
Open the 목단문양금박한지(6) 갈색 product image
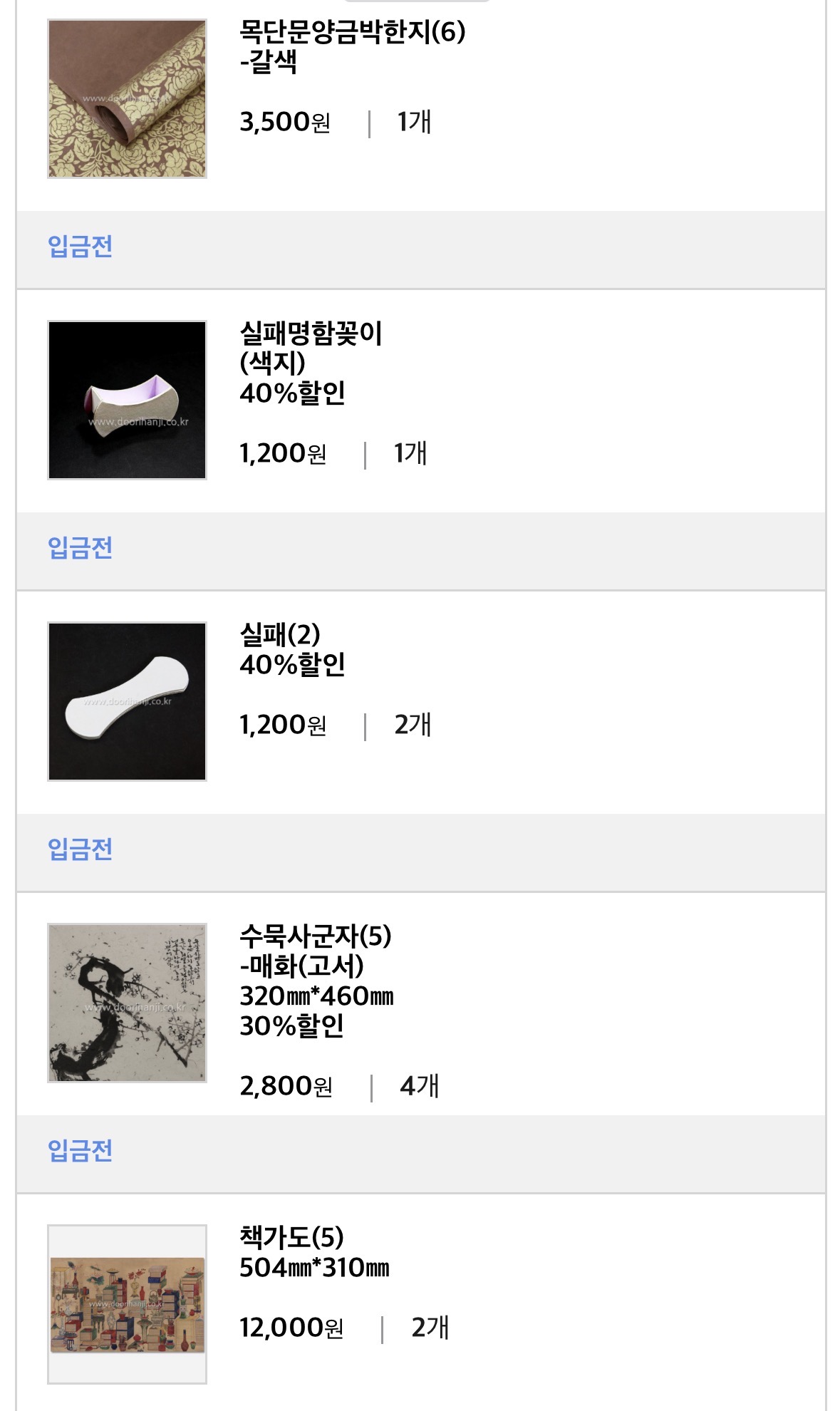pos(127,98)
